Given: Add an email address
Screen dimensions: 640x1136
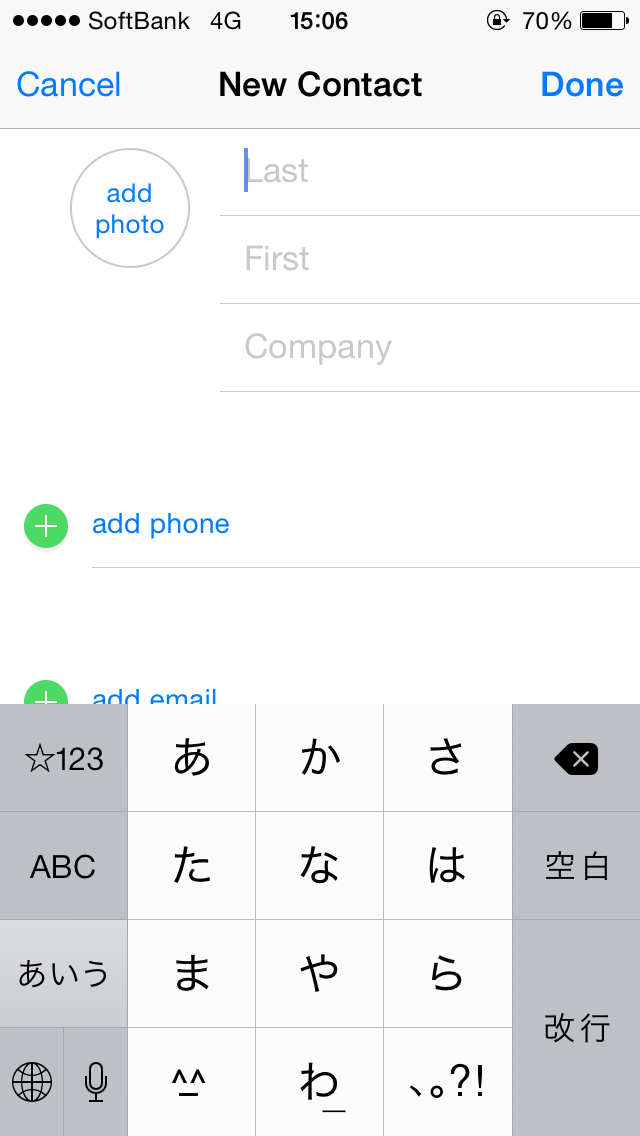Looking at the screenshot, I should pos(154,696).
